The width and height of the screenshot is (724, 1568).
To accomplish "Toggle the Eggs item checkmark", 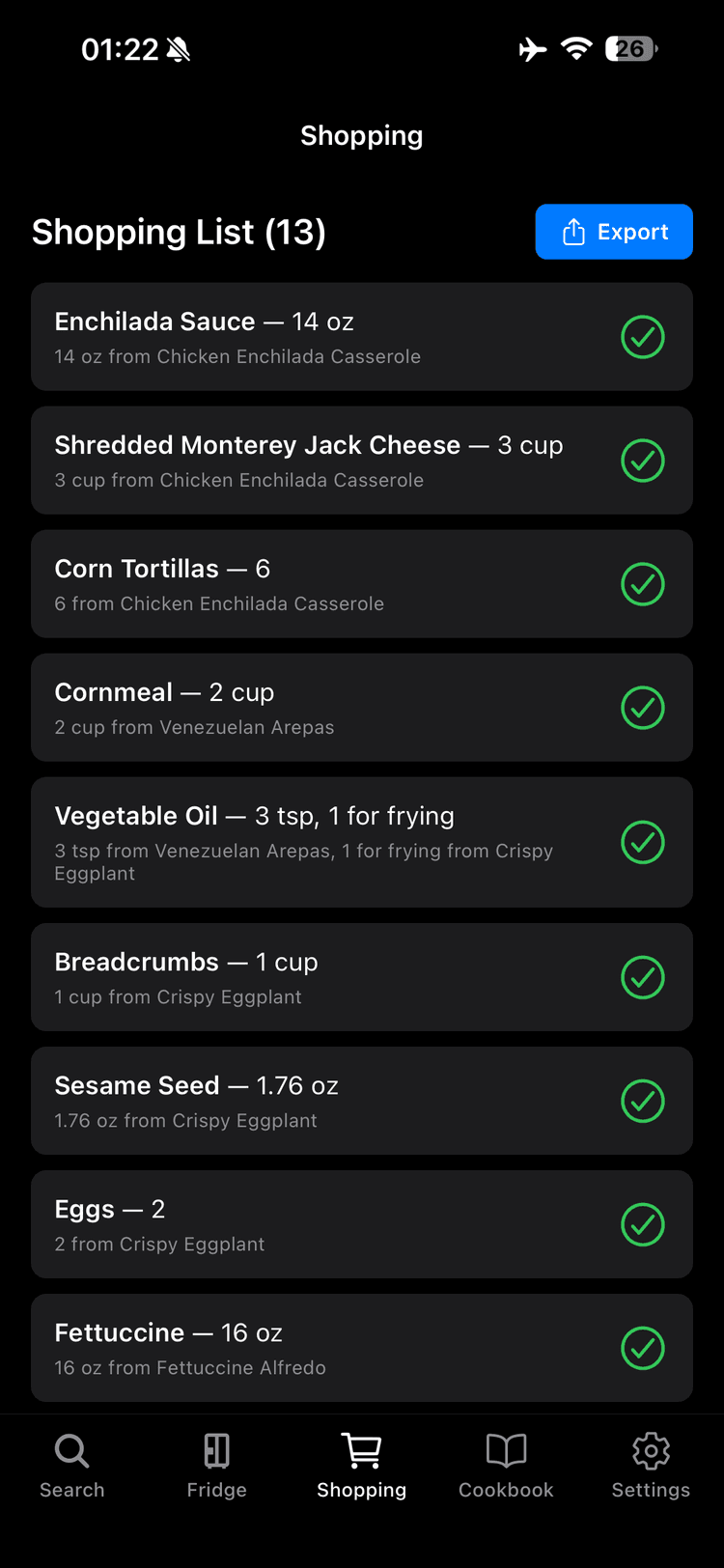I will [643, 1224].
